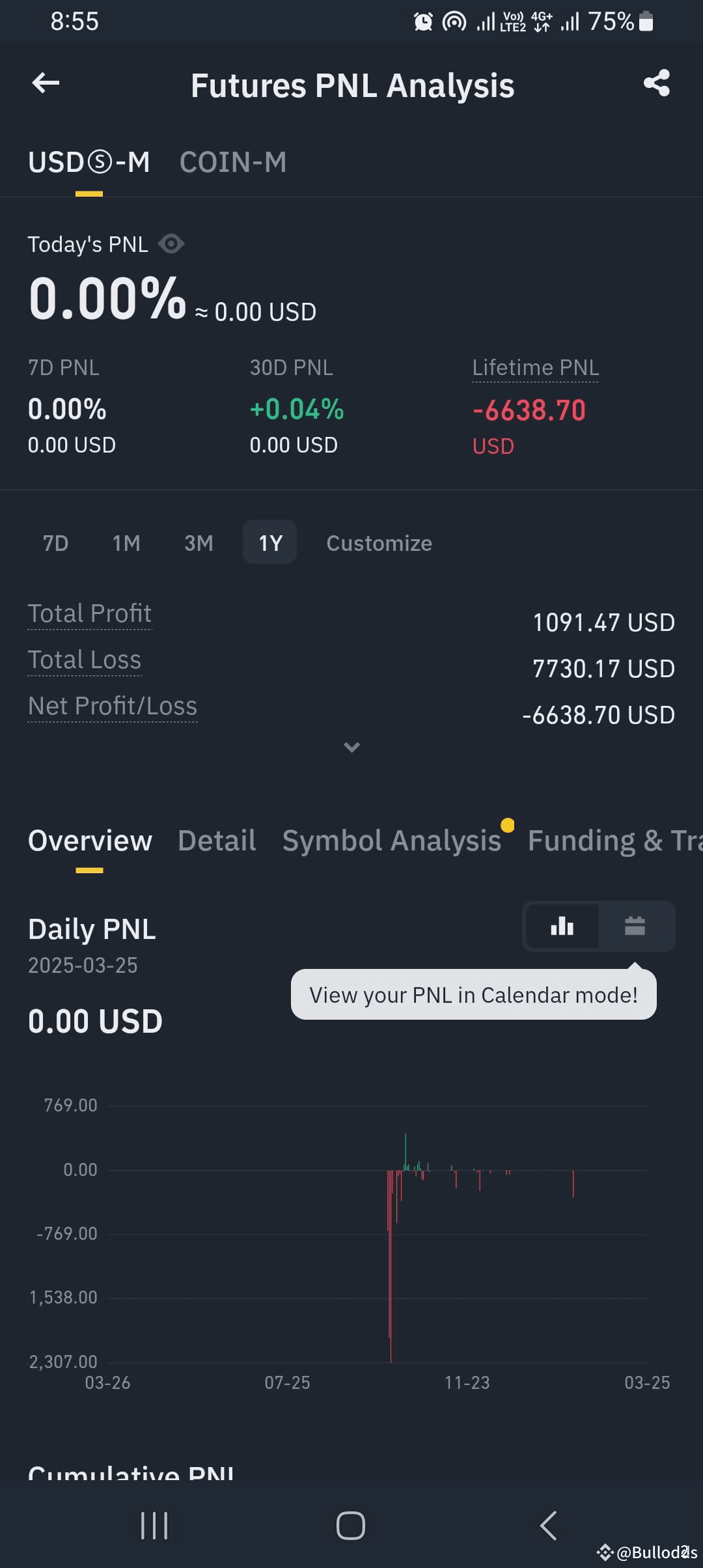
Task: Open the Detail tab
Action: (x=216, y=840)
